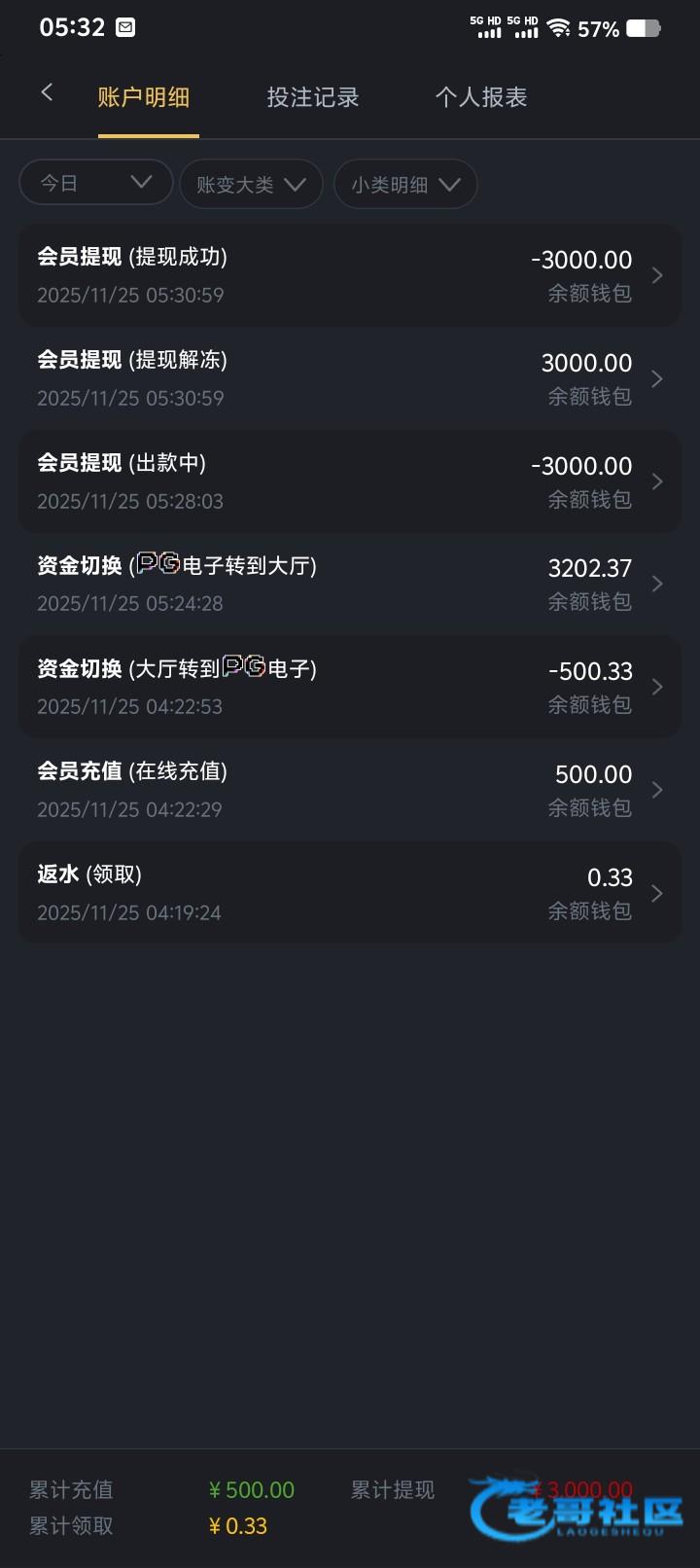700x1568 pixels.
Task: Open the 大厅转到 transfer of -500.33
Action: (x=350, y=687)
